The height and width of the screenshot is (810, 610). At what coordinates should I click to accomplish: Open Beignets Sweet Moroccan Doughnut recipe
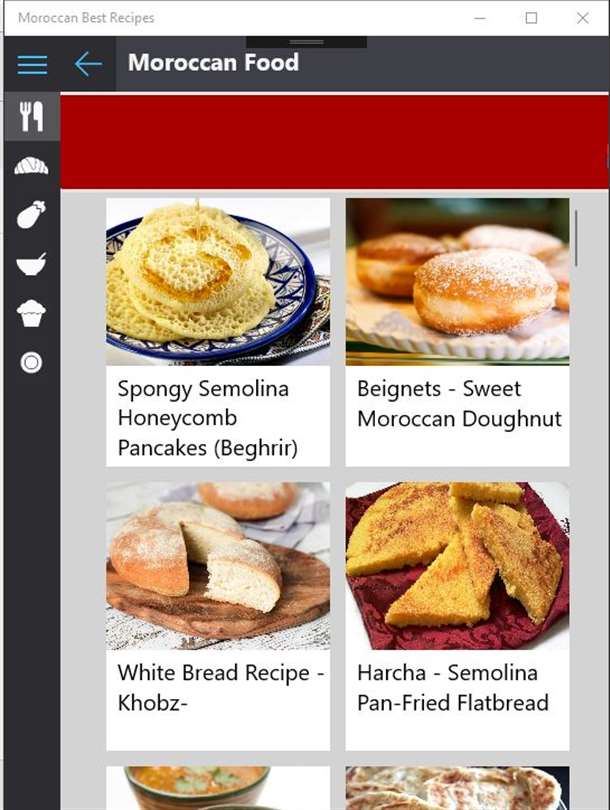click(x=457, y=331)
